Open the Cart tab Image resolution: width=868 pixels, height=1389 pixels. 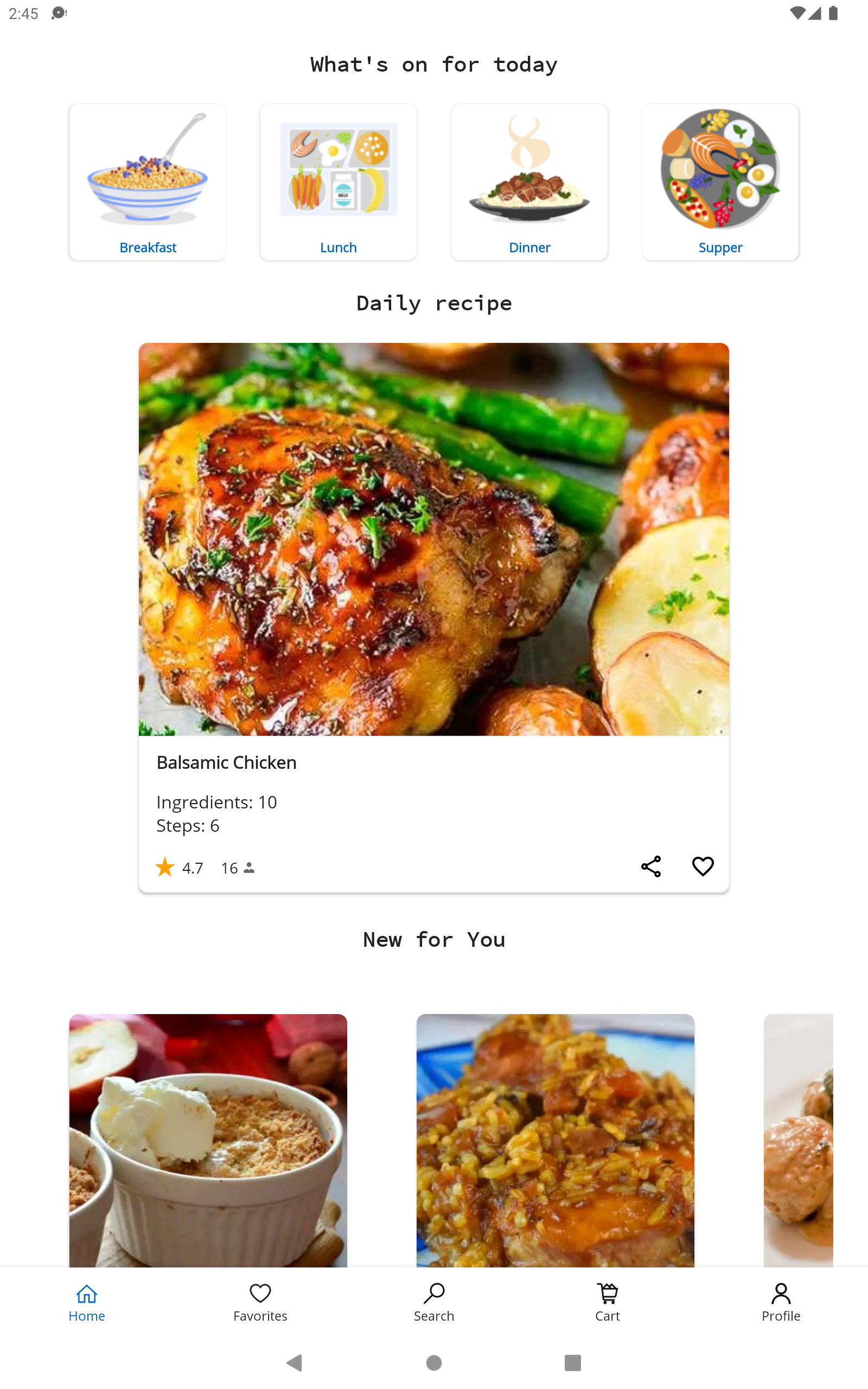[608, 1303]
